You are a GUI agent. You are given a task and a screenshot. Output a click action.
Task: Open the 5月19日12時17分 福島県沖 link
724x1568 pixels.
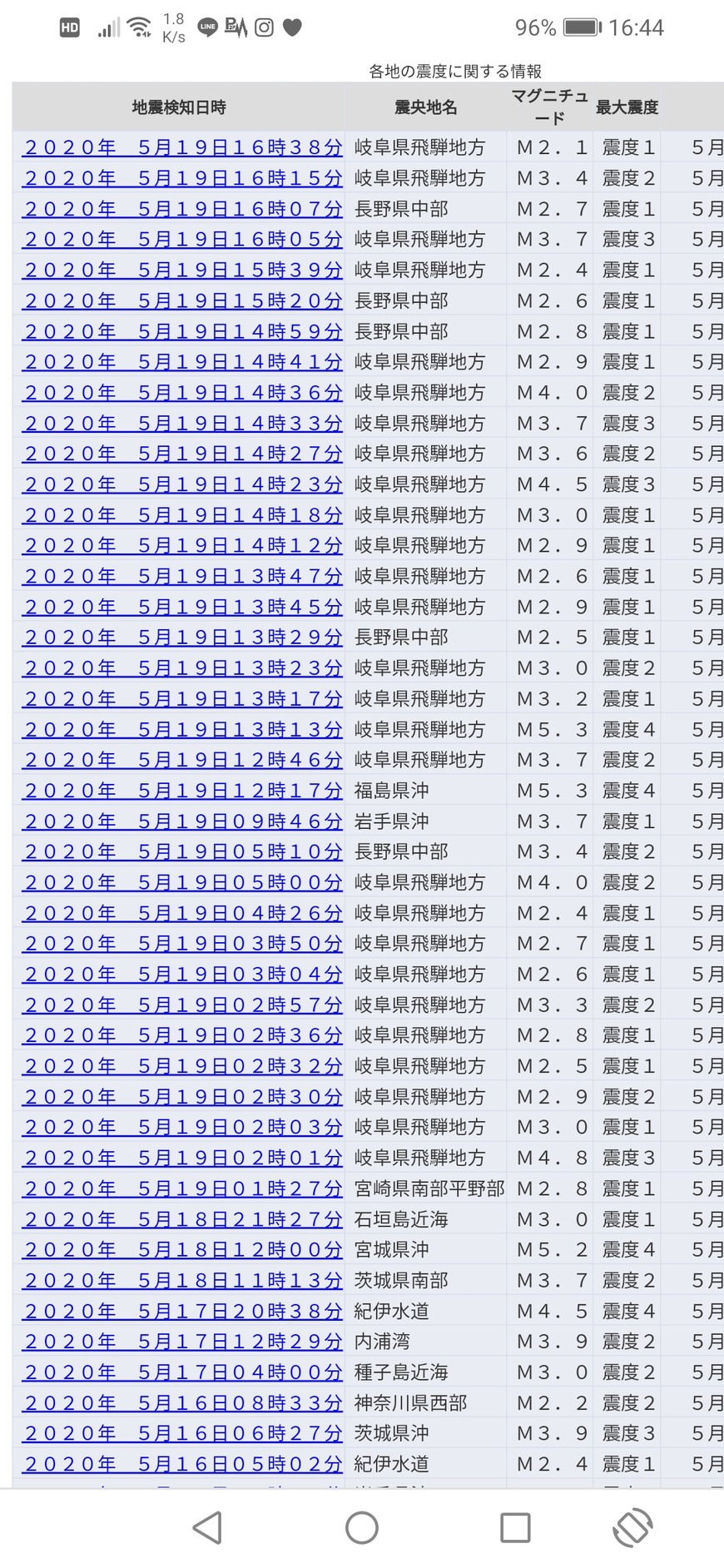(183, 791)
